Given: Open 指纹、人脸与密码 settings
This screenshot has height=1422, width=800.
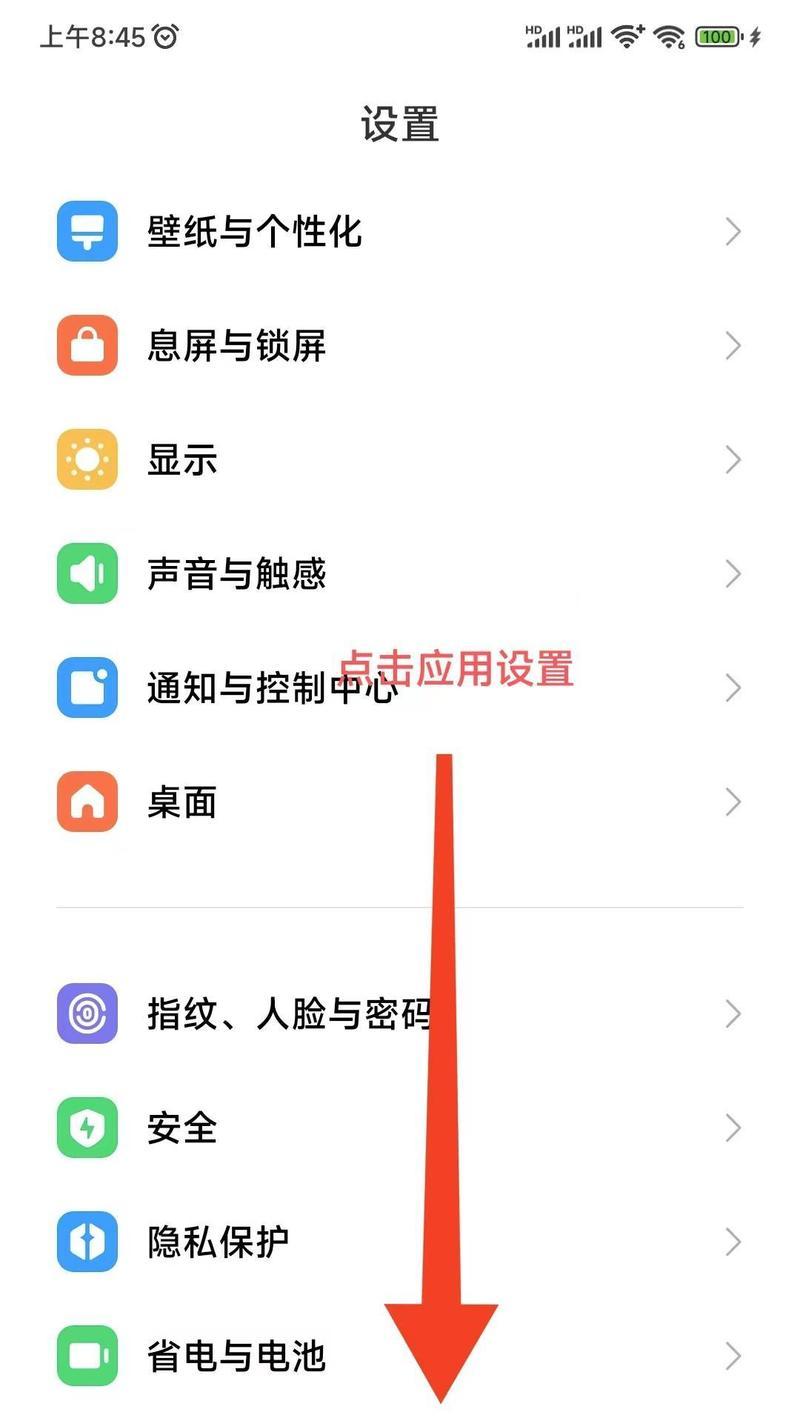Looking at the screenshot, I should pyautogui.click(x=400, y=1014).
